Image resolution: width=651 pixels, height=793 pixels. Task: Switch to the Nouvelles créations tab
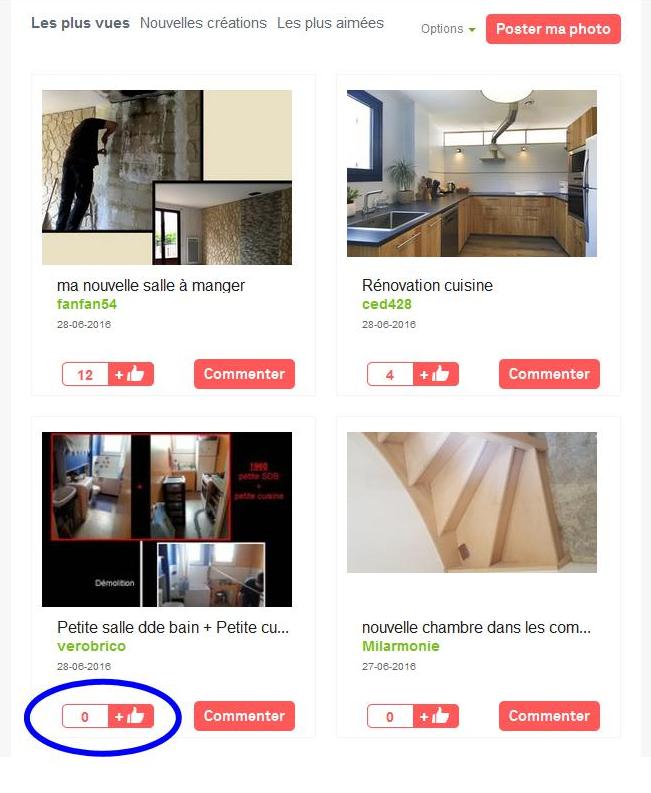pos(203,23)
